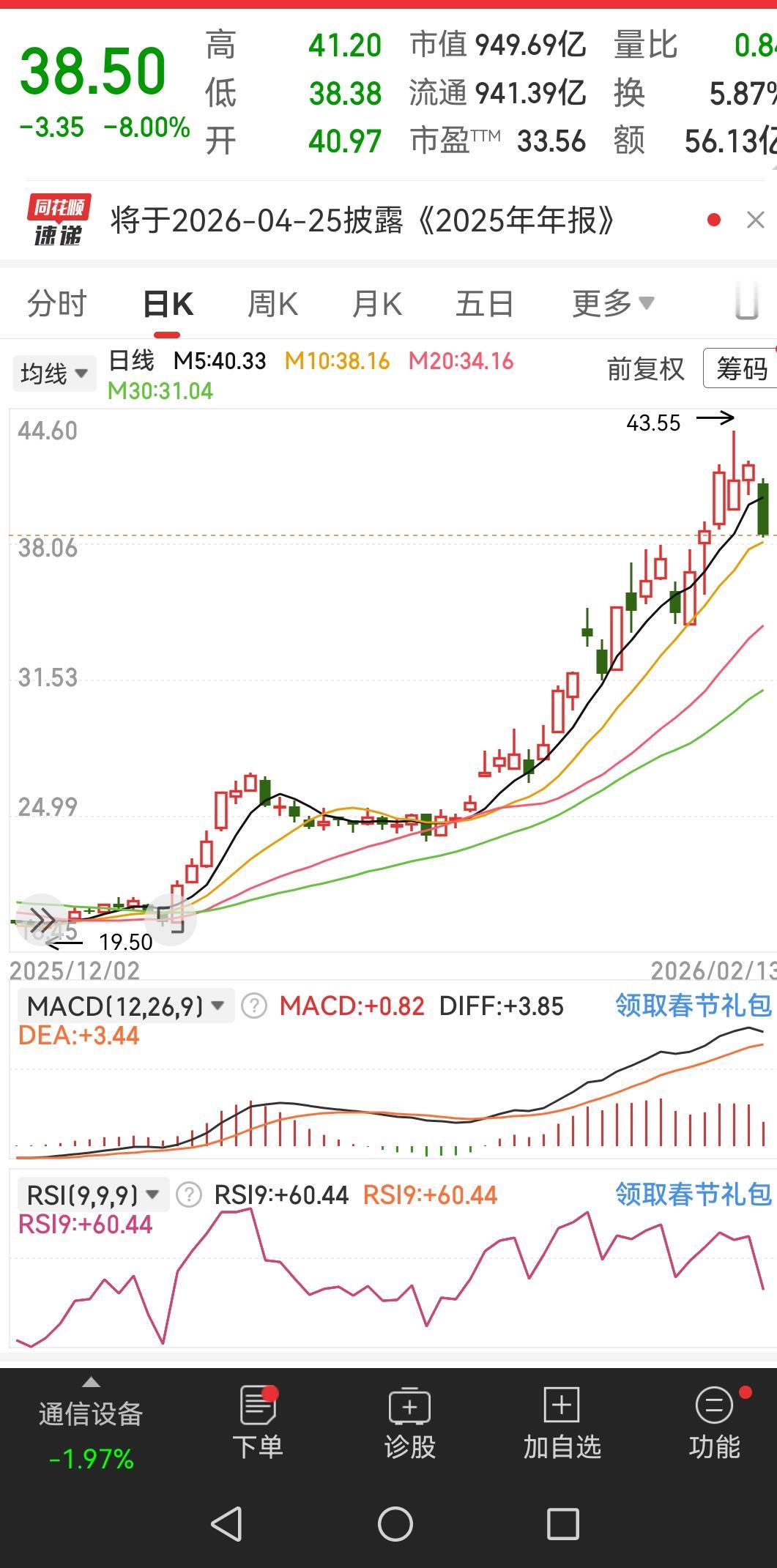
Task: Switch to 前复权 price adjustment mode
Action: click(644, 370)
